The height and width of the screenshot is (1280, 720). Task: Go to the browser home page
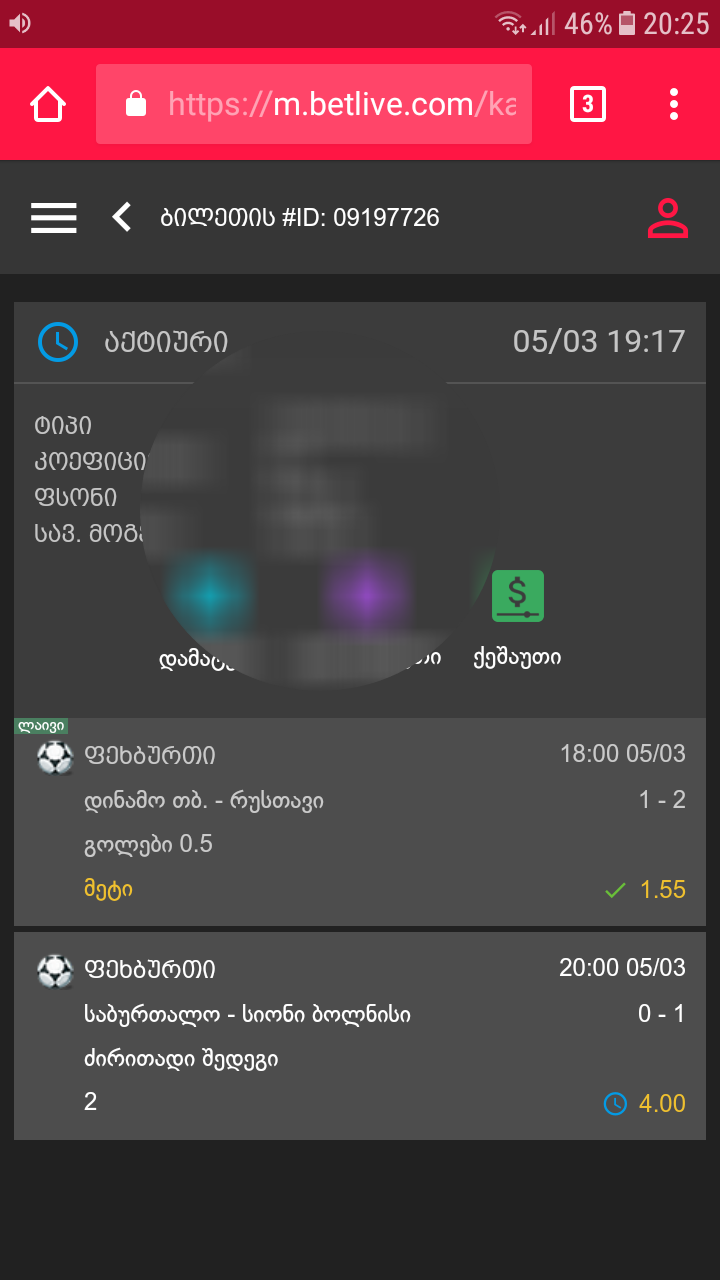point(48,104)
